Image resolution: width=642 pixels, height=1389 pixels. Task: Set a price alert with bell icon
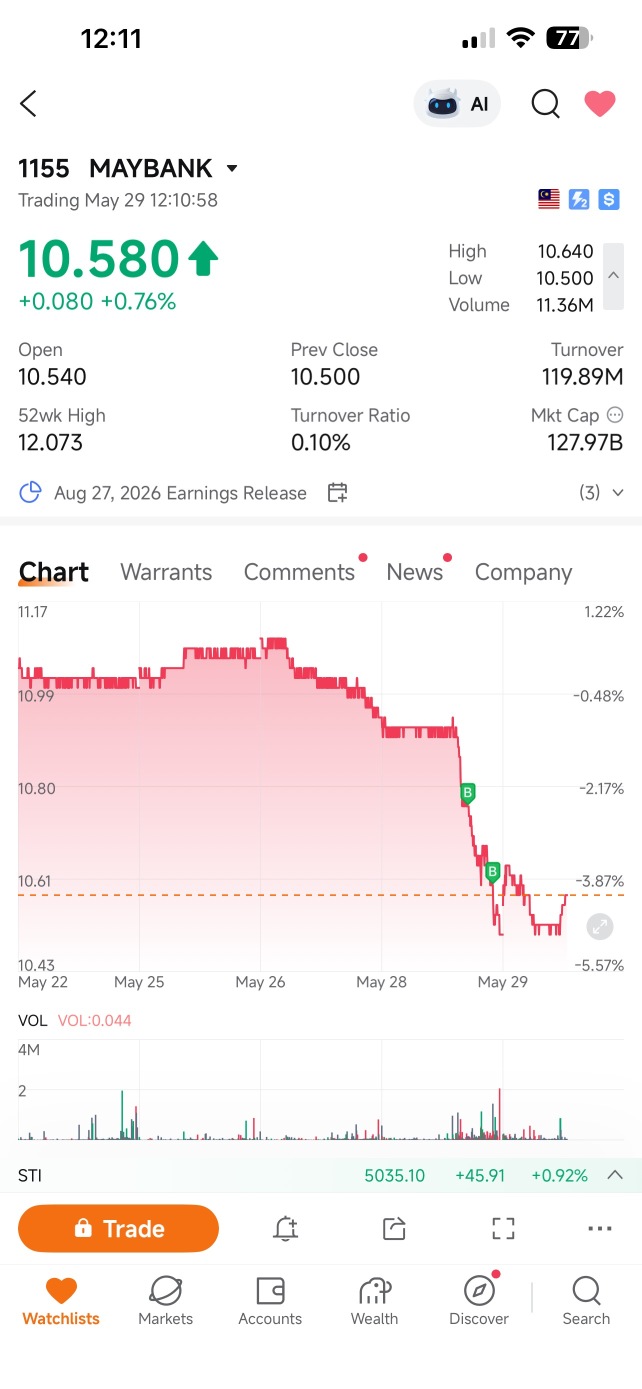286,1229
